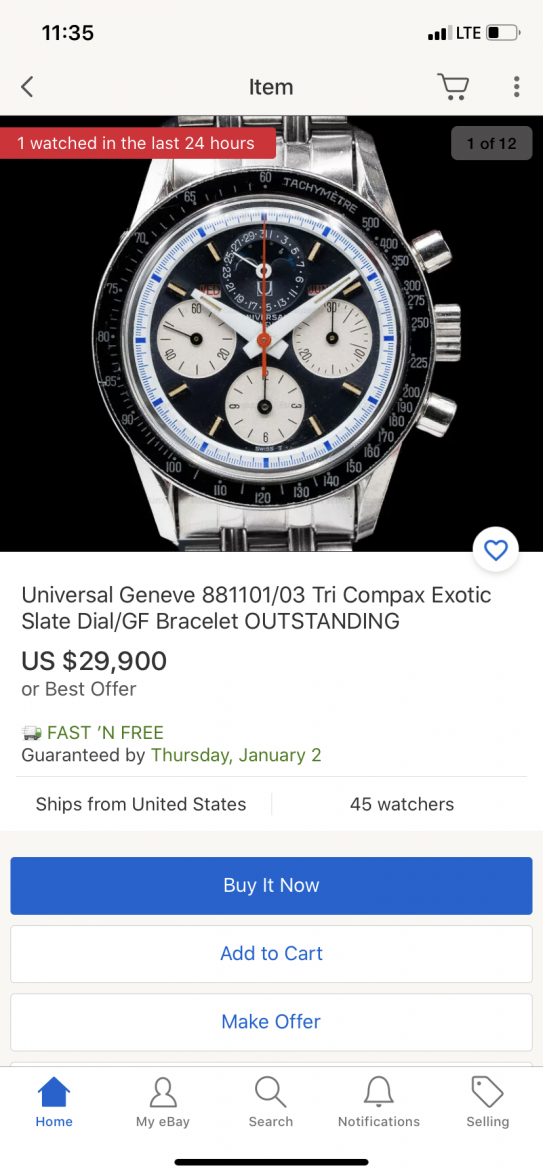543x1176 pixels.
Task: Open the Search tab
Action: (x=271, y=1102)
